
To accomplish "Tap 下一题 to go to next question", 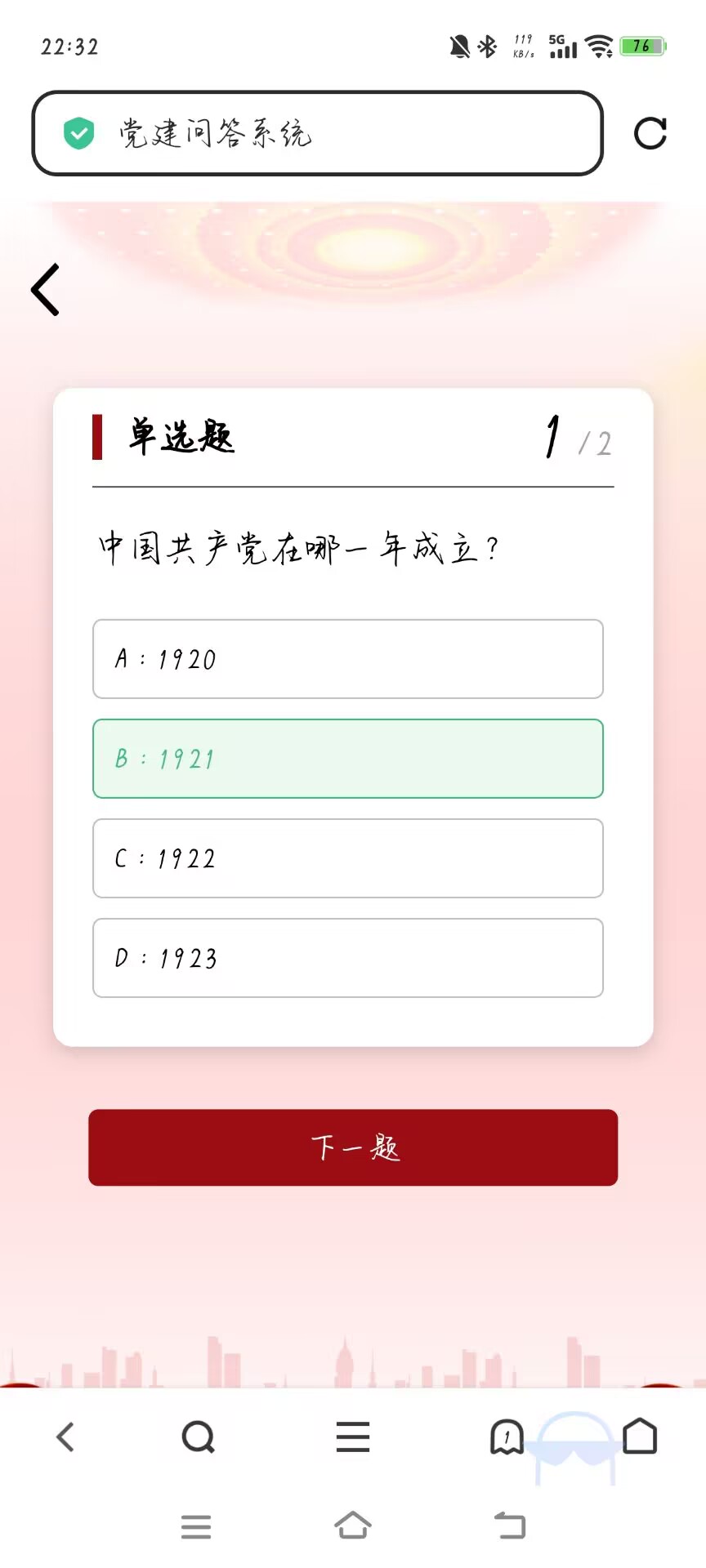I will [x=353, y=1147].
